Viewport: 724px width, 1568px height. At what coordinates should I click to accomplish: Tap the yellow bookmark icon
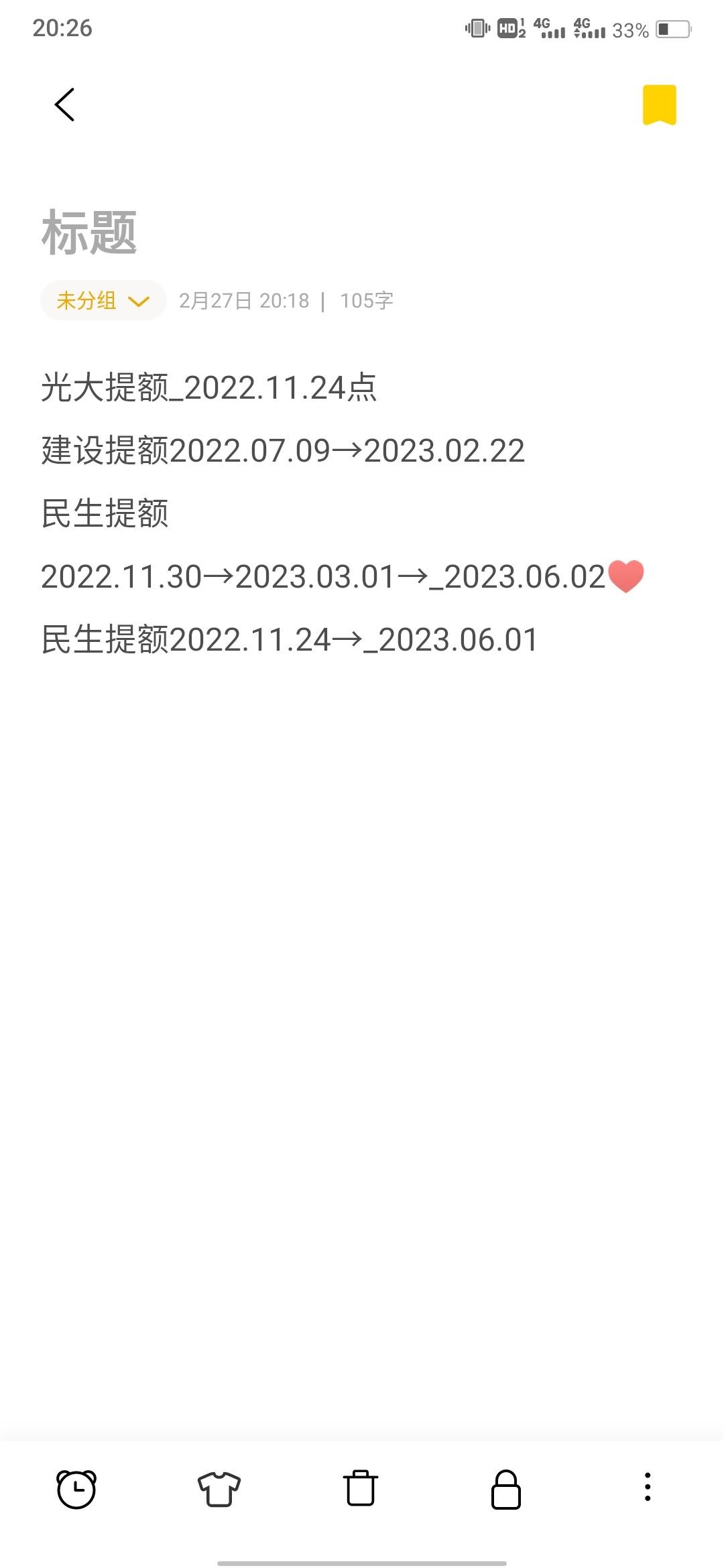[660, 105]
